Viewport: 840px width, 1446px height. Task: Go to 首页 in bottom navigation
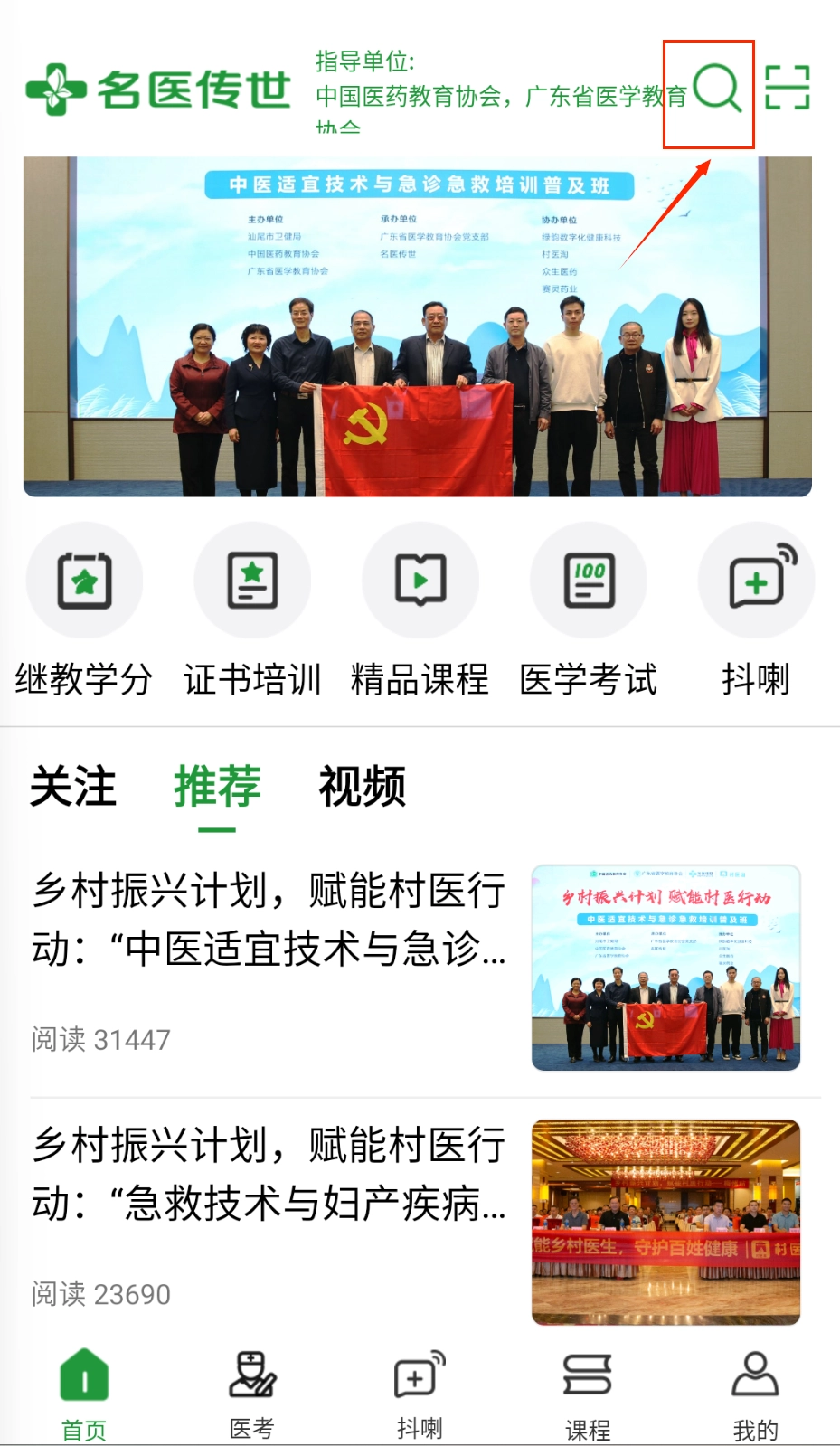84,1394
